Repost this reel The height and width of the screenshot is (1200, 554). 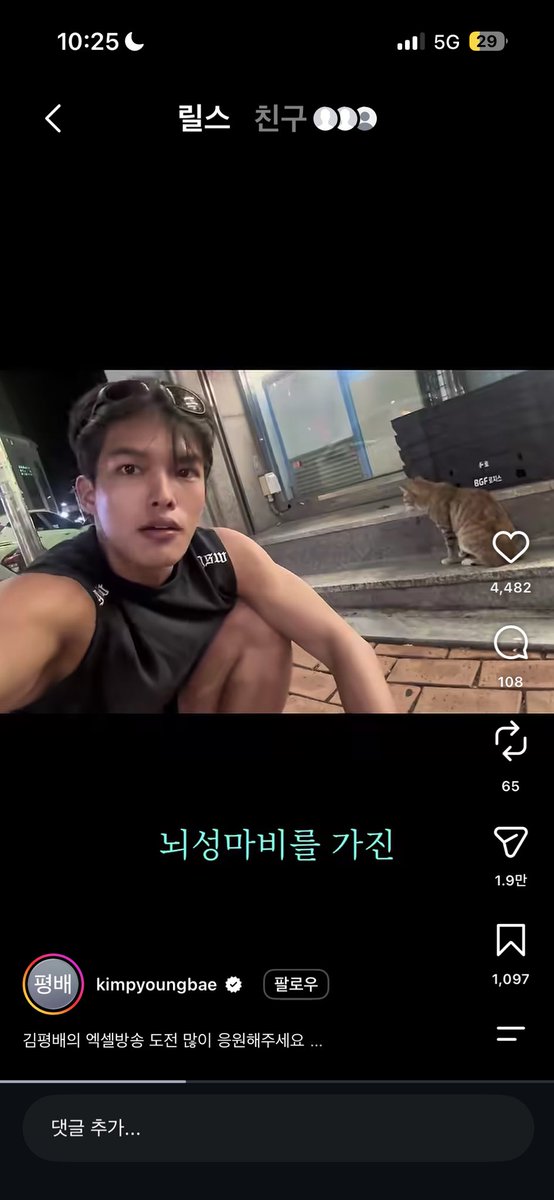(511, 741)
